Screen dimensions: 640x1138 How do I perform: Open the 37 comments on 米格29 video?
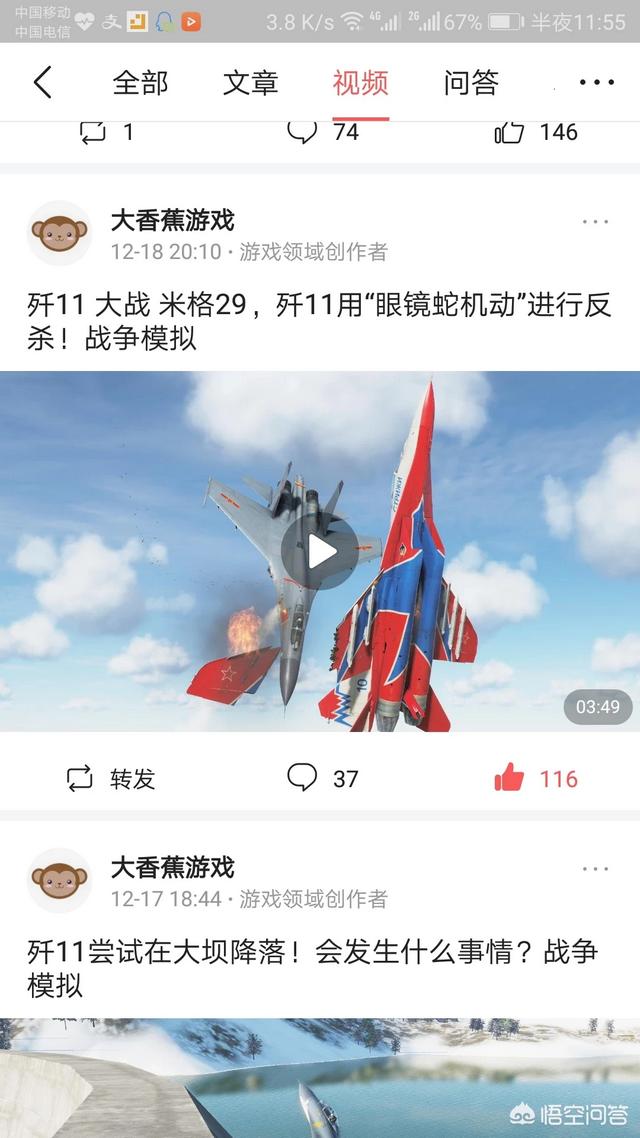pos(323,778)
